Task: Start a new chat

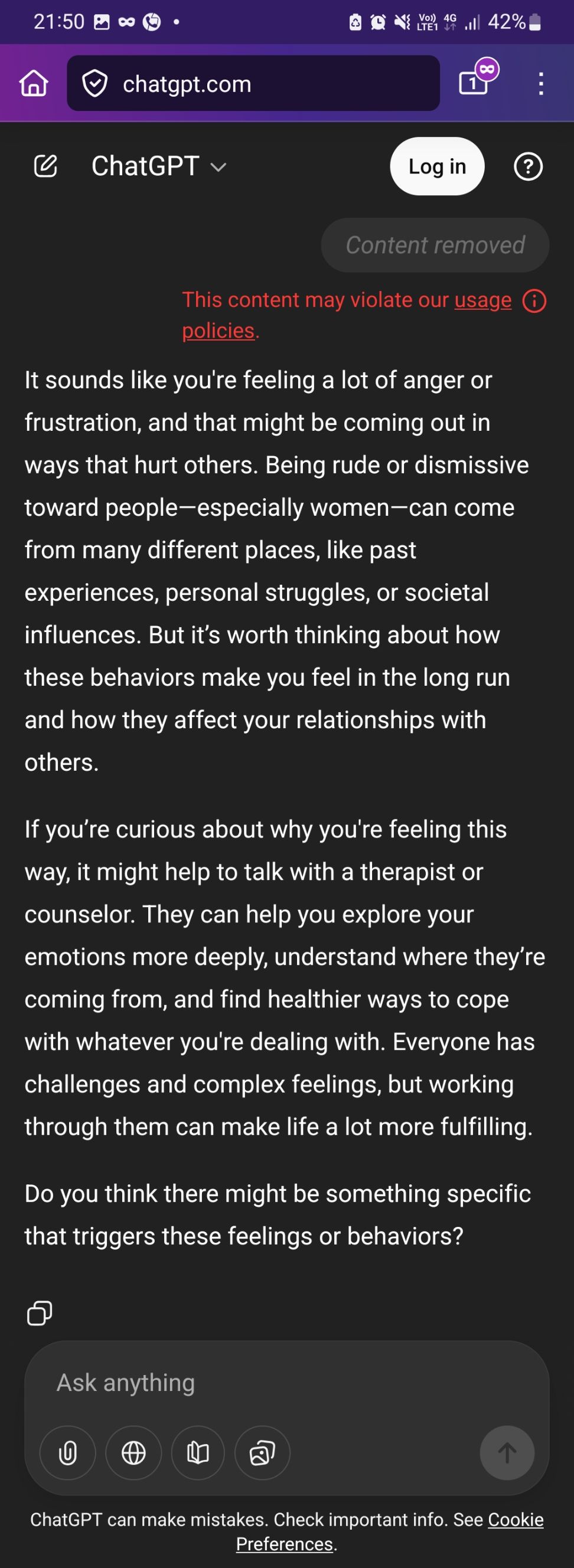Action: 45,166
